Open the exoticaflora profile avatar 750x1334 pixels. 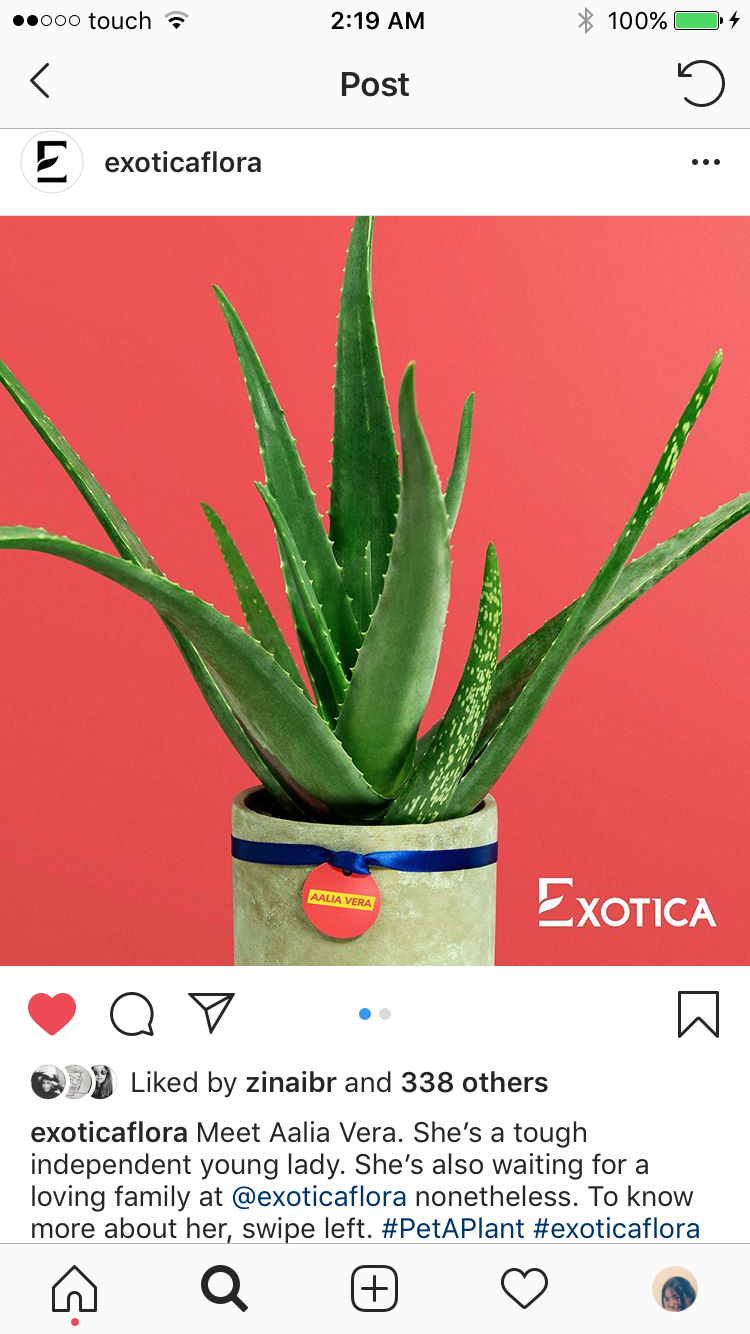coord(52,162)
